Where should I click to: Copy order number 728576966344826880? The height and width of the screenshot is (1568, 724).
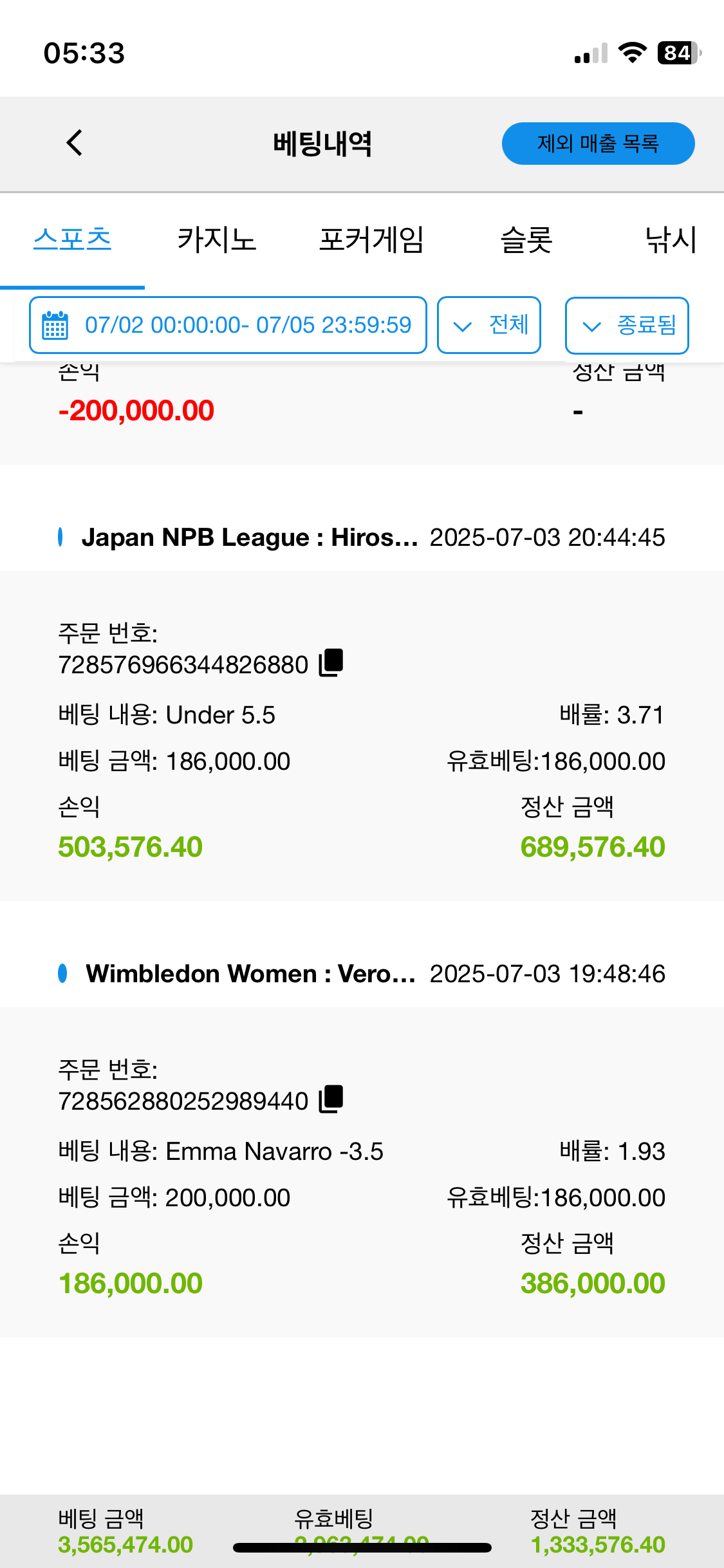331,662
